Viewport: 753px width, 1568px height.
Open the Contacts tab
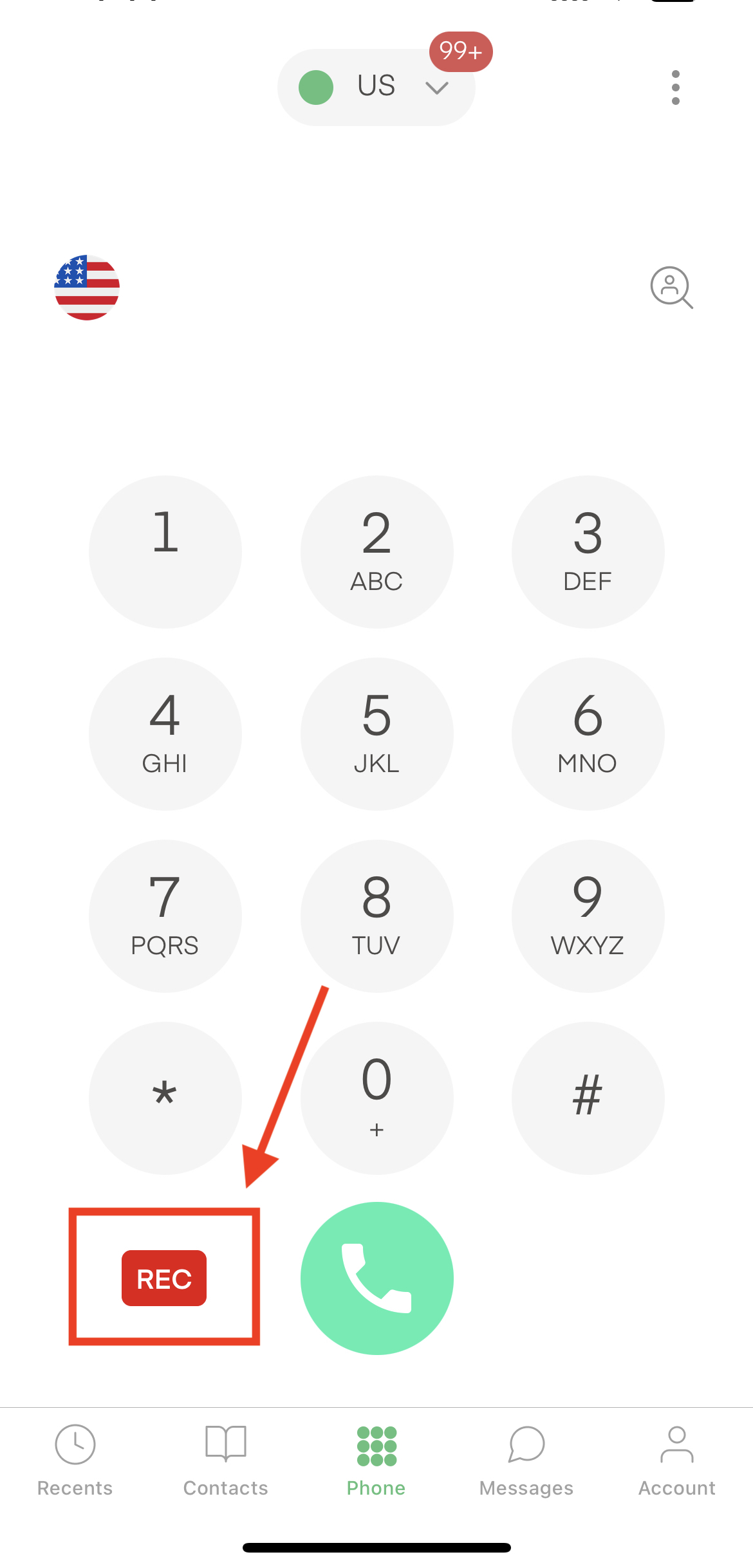point(226,1461)
